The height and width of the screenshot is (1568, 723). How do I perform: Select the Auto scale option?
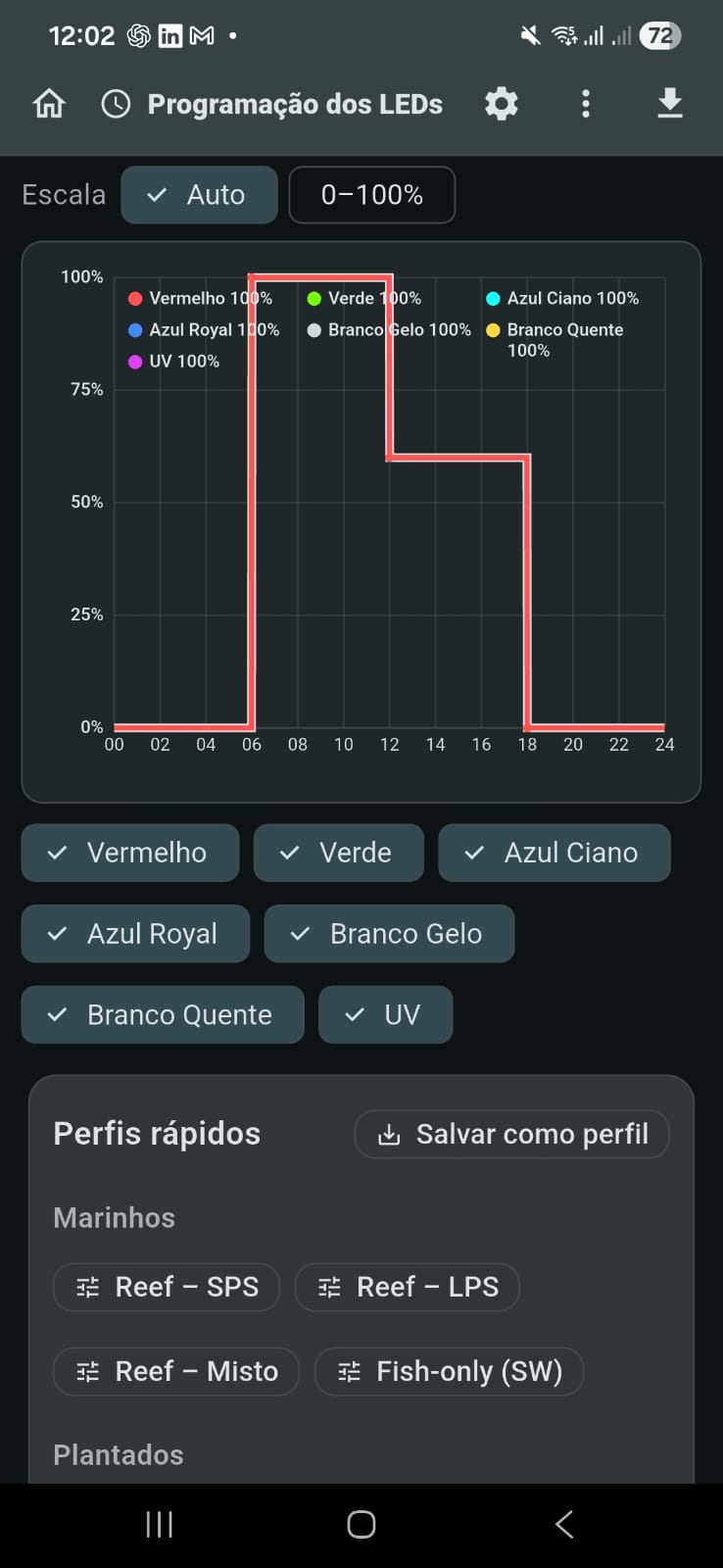pyautogui.click(x=199, y=195)
